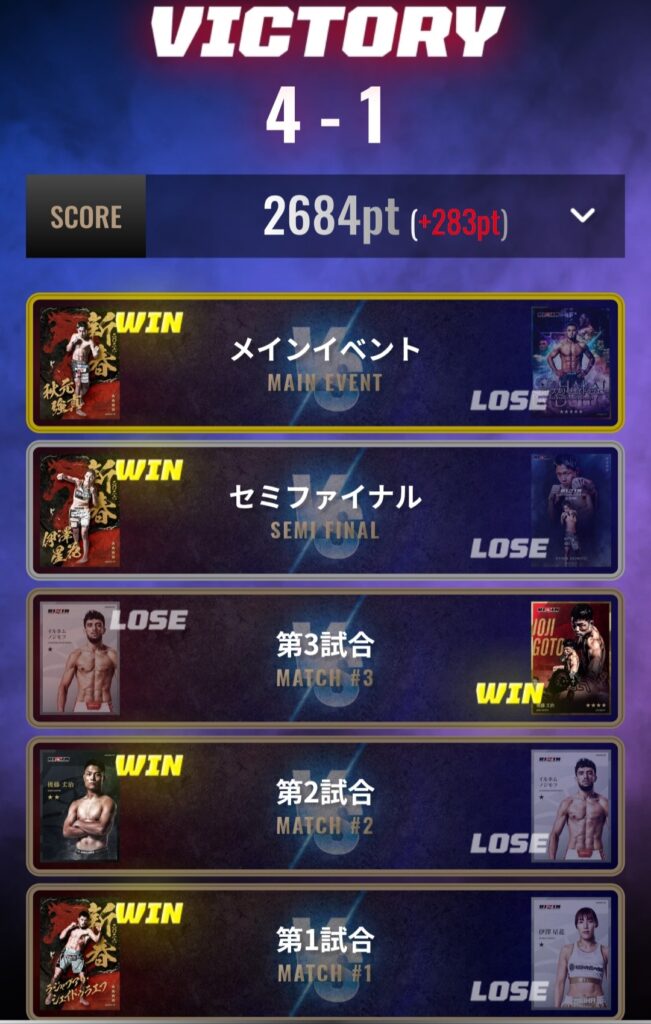
Task: Open the Semi Final match result
Action: coord(325,510)
